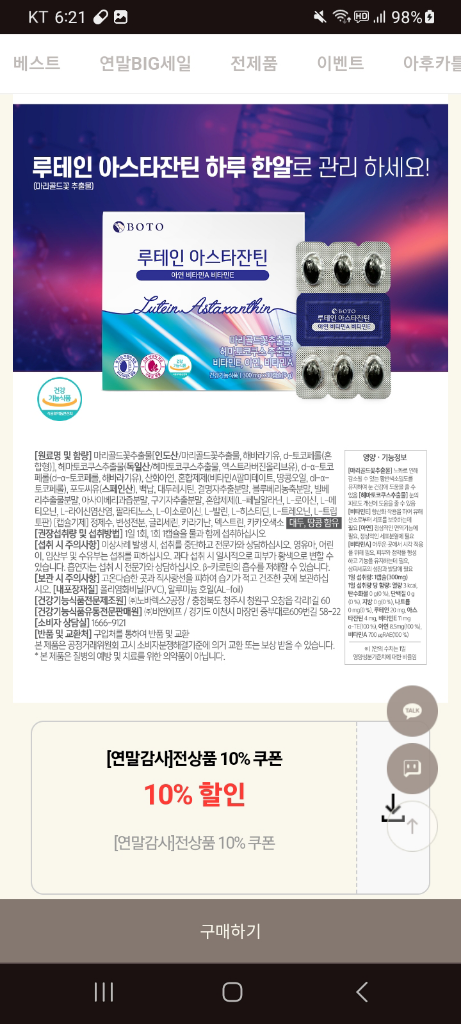Open the recent apps button
This screenshot has width=461, height=1024.
point(104,993)
